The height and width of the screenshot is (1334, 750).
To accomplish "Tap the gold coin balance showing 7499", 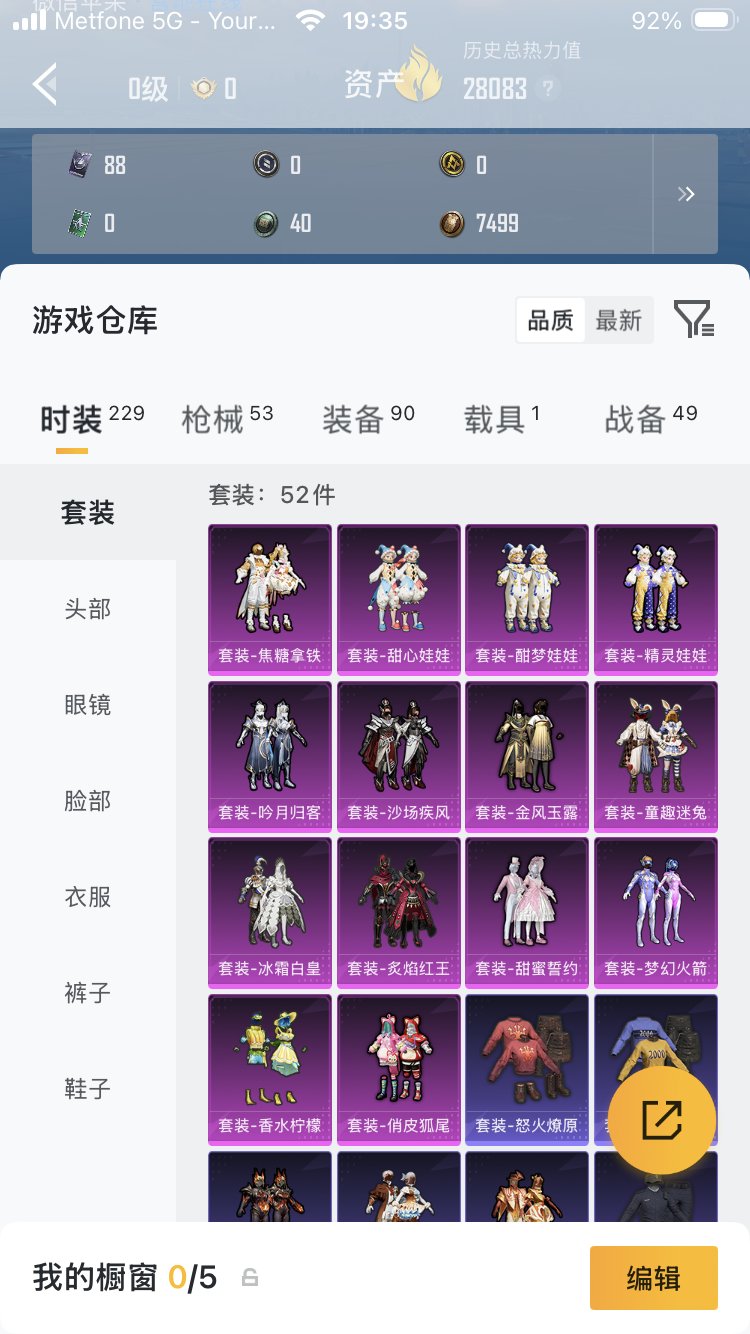I will coord(475,224).
